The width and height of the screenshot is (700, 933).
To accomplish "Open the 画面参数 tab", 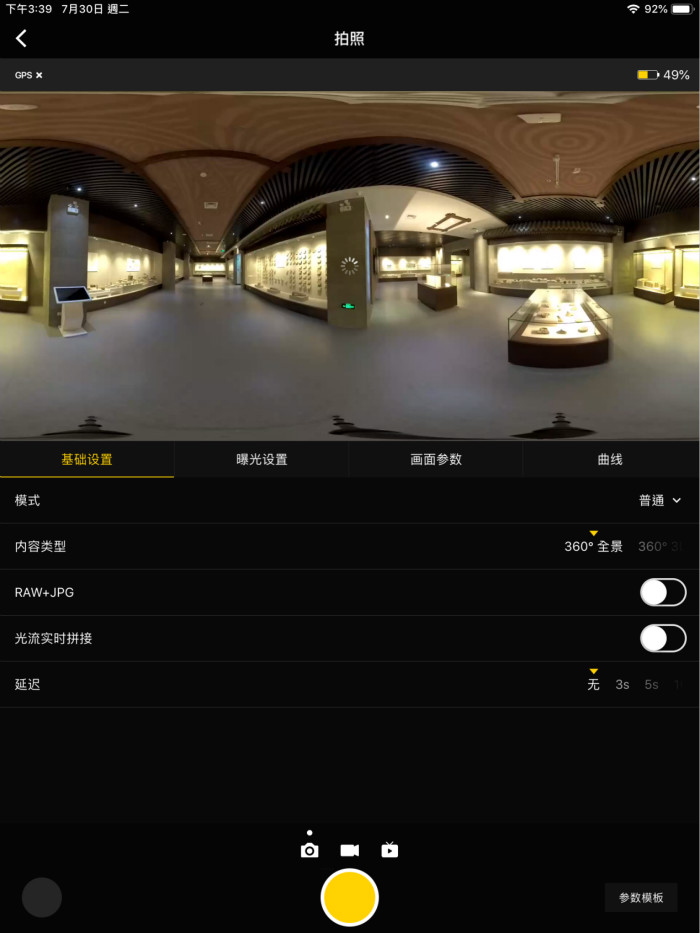I will pyautogui.click(x=436, y=460).
